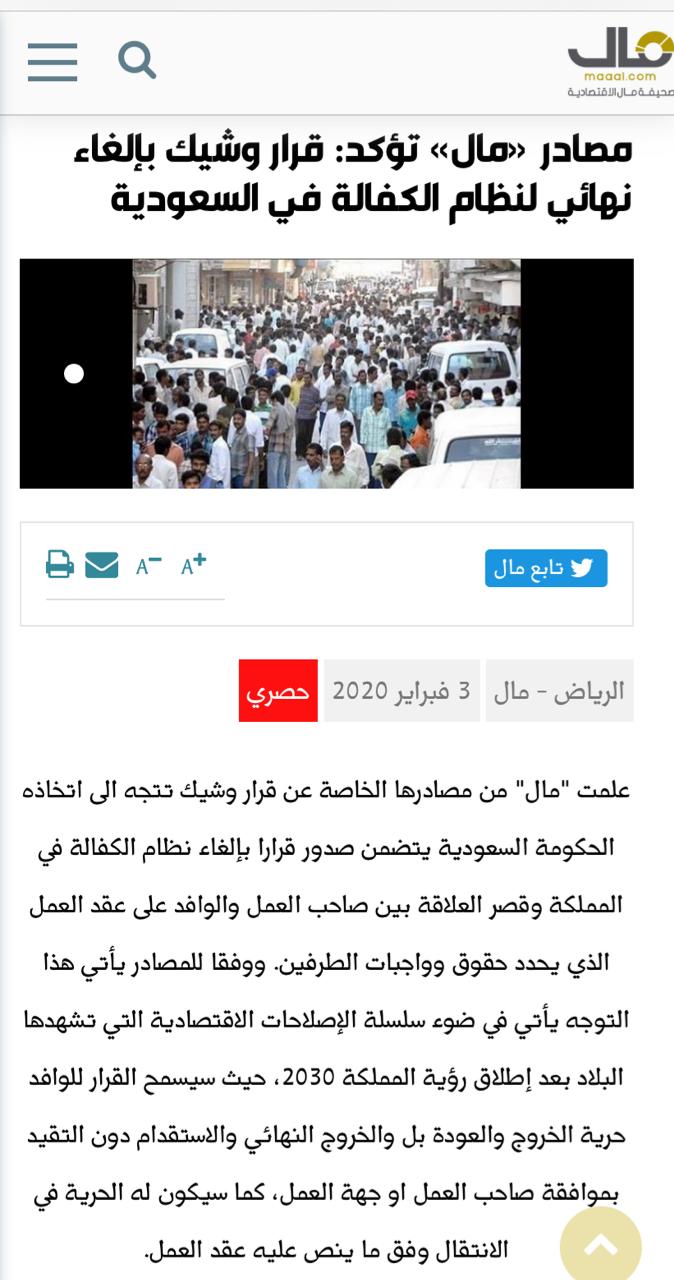Screen dimensions: 674x1280
Task: Open the article crowd image
Action: click(326, 374)
